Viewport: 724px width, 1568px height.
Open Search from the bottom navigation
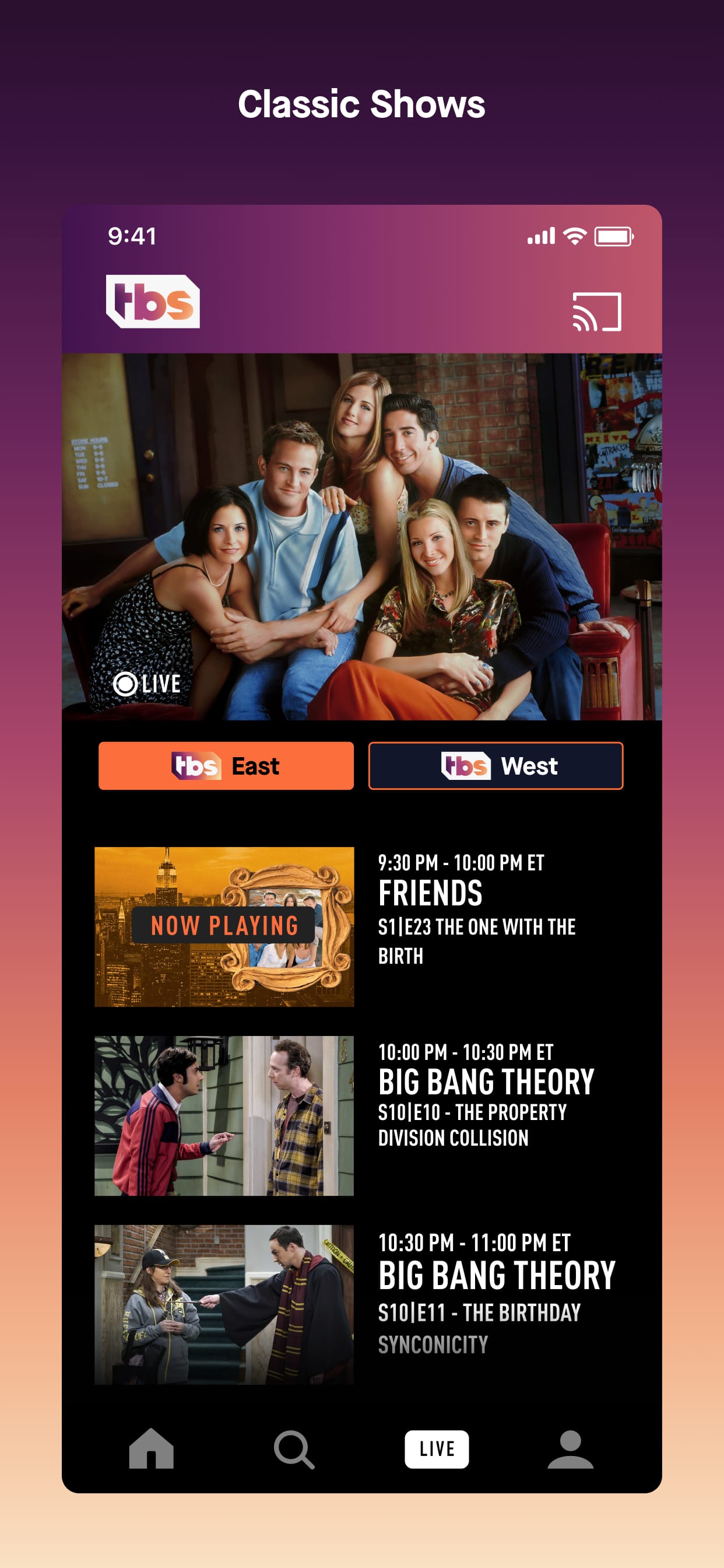[294, 1448]
